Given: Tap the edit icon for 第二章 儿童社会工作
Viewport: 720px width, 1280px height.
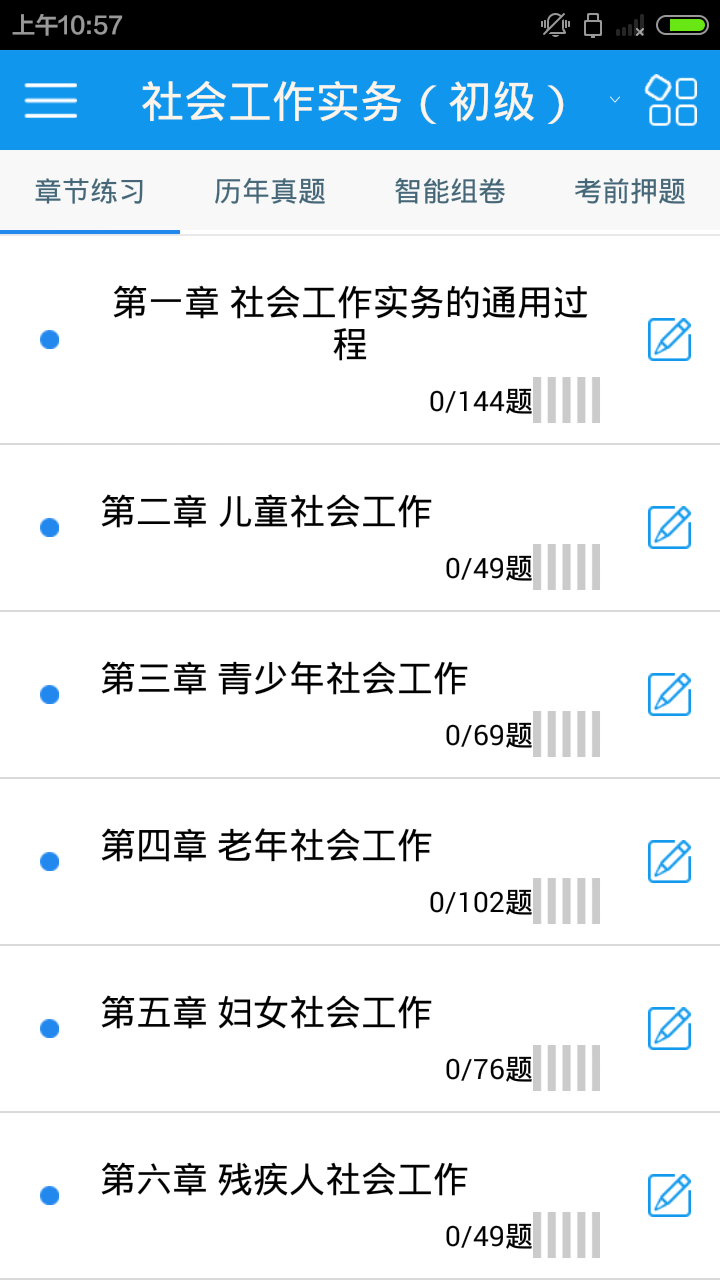Looking at the screenshot, I should (x=670, y=527).
